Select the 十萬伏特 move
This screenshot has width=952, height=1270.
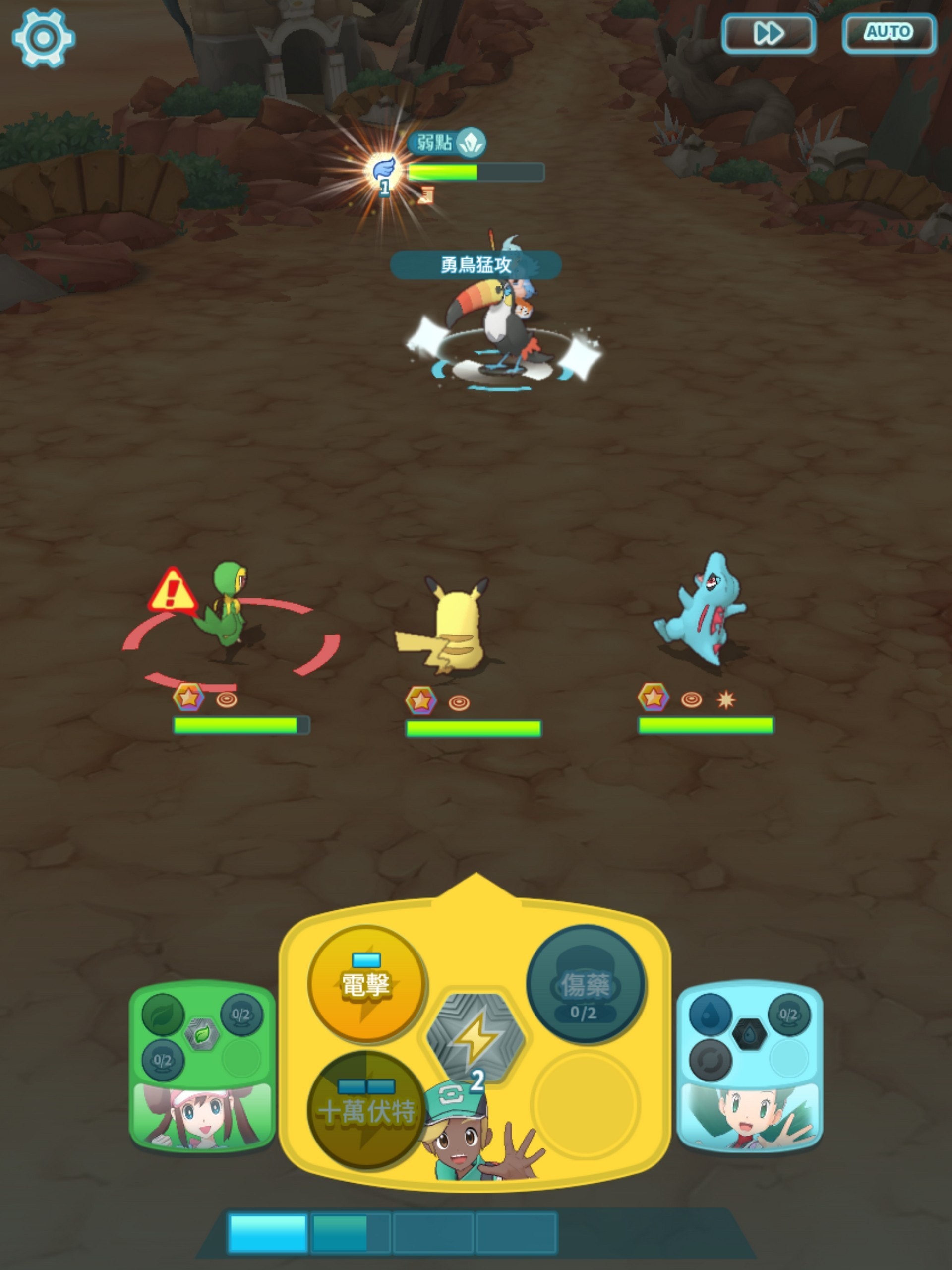366,1110
